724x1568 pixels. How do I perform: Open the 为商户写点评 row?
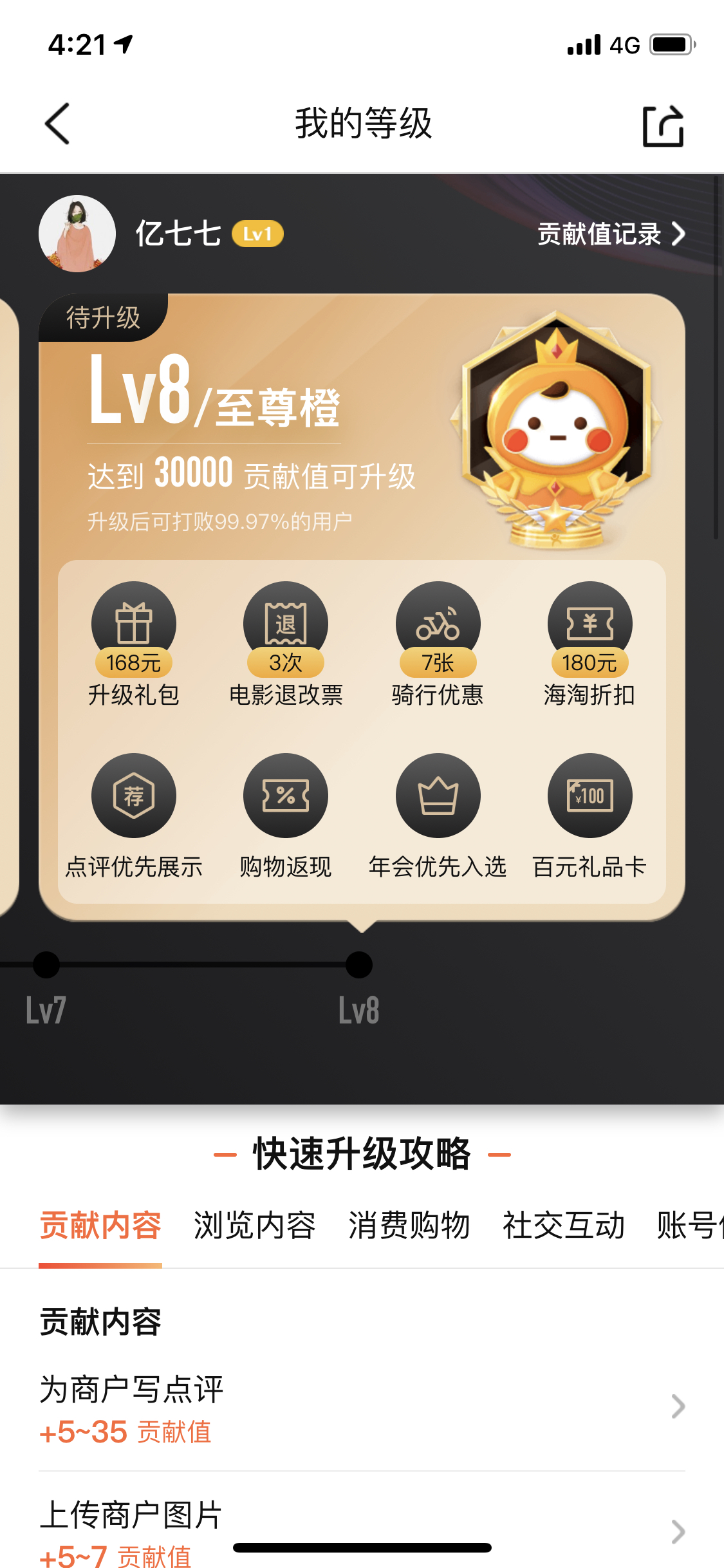tap(362, 1408)
